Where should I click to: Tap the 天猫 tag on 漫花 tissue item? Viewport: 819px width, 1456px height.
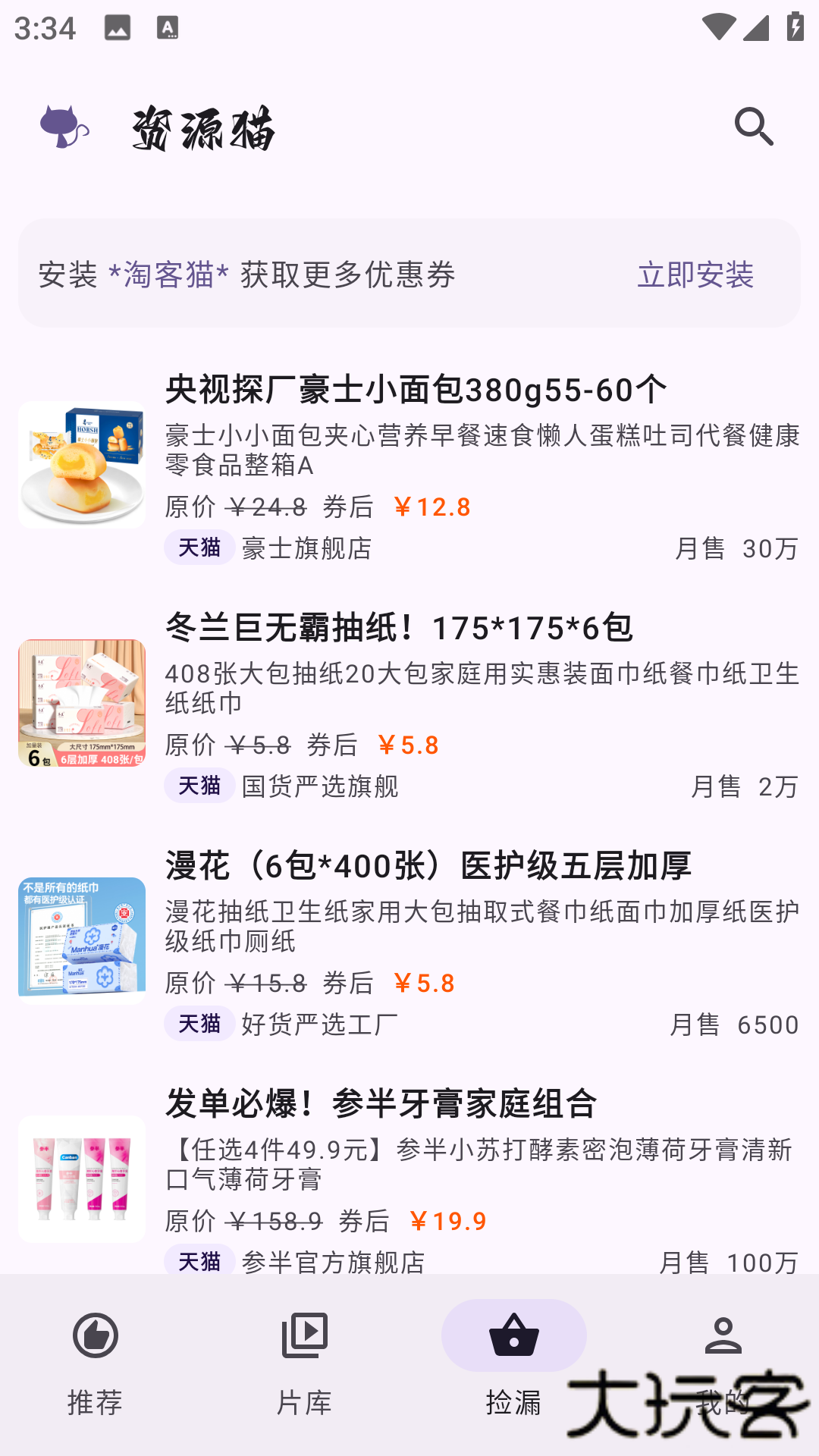(199, 1025)
